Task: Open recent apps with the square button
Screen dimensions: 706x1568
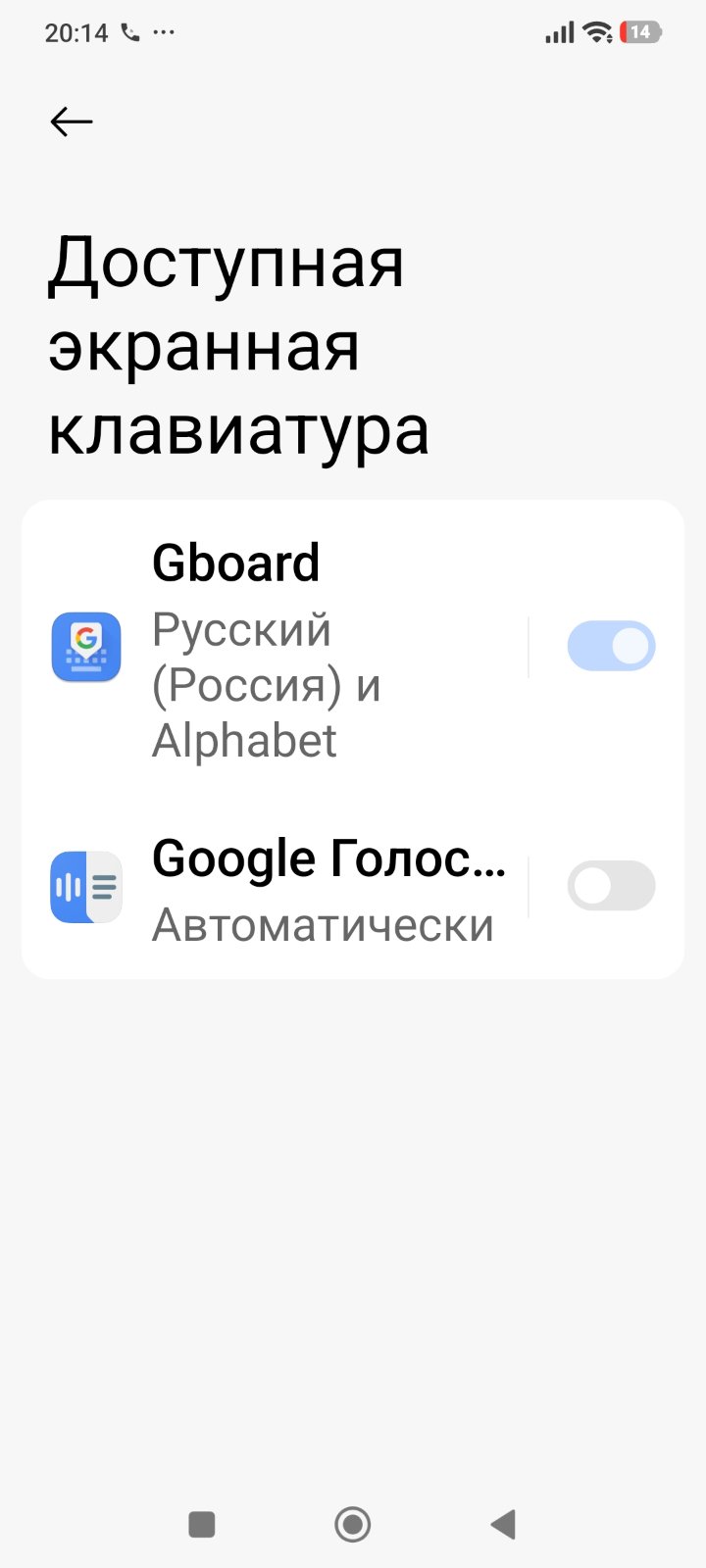Action: pyautogui.click(x=202, y=1524)
